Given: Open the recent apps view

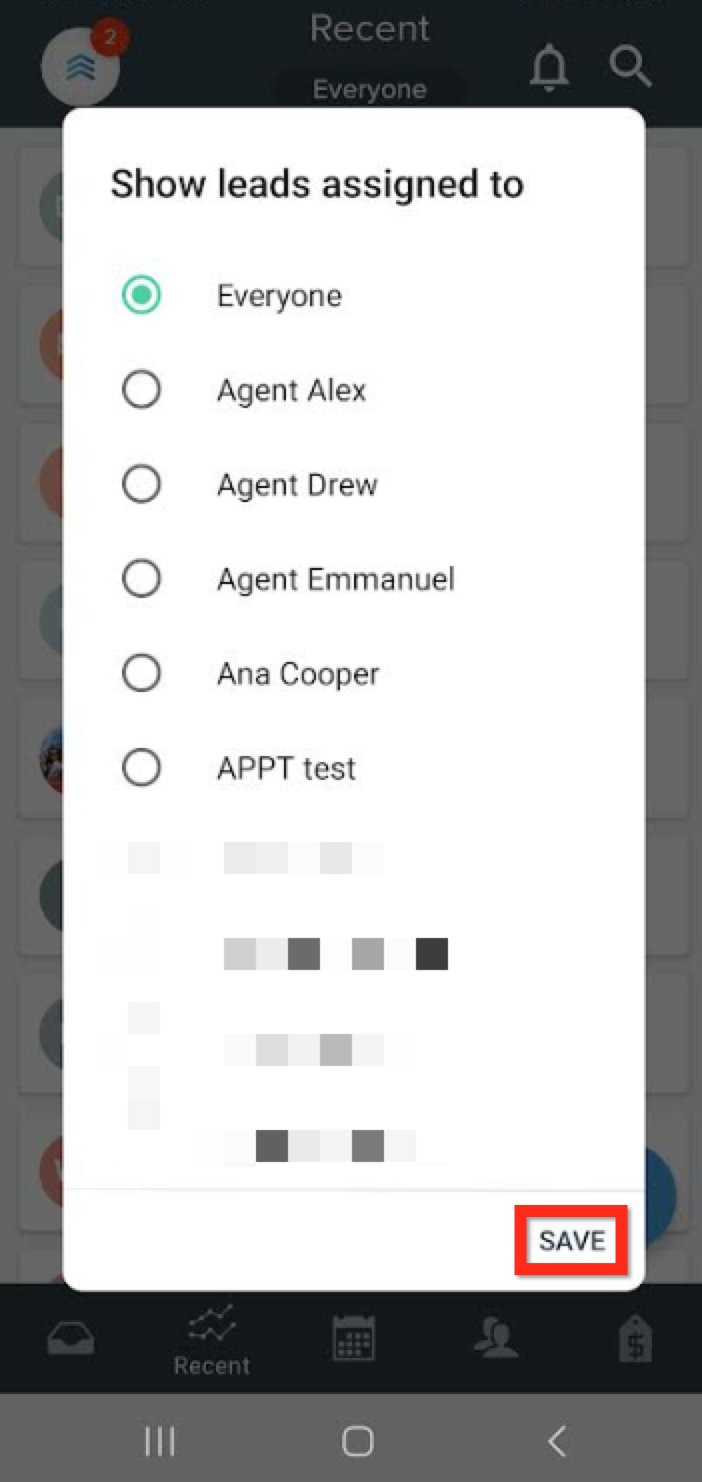Looking at the screenshot, I should (x=160, y=1441).
